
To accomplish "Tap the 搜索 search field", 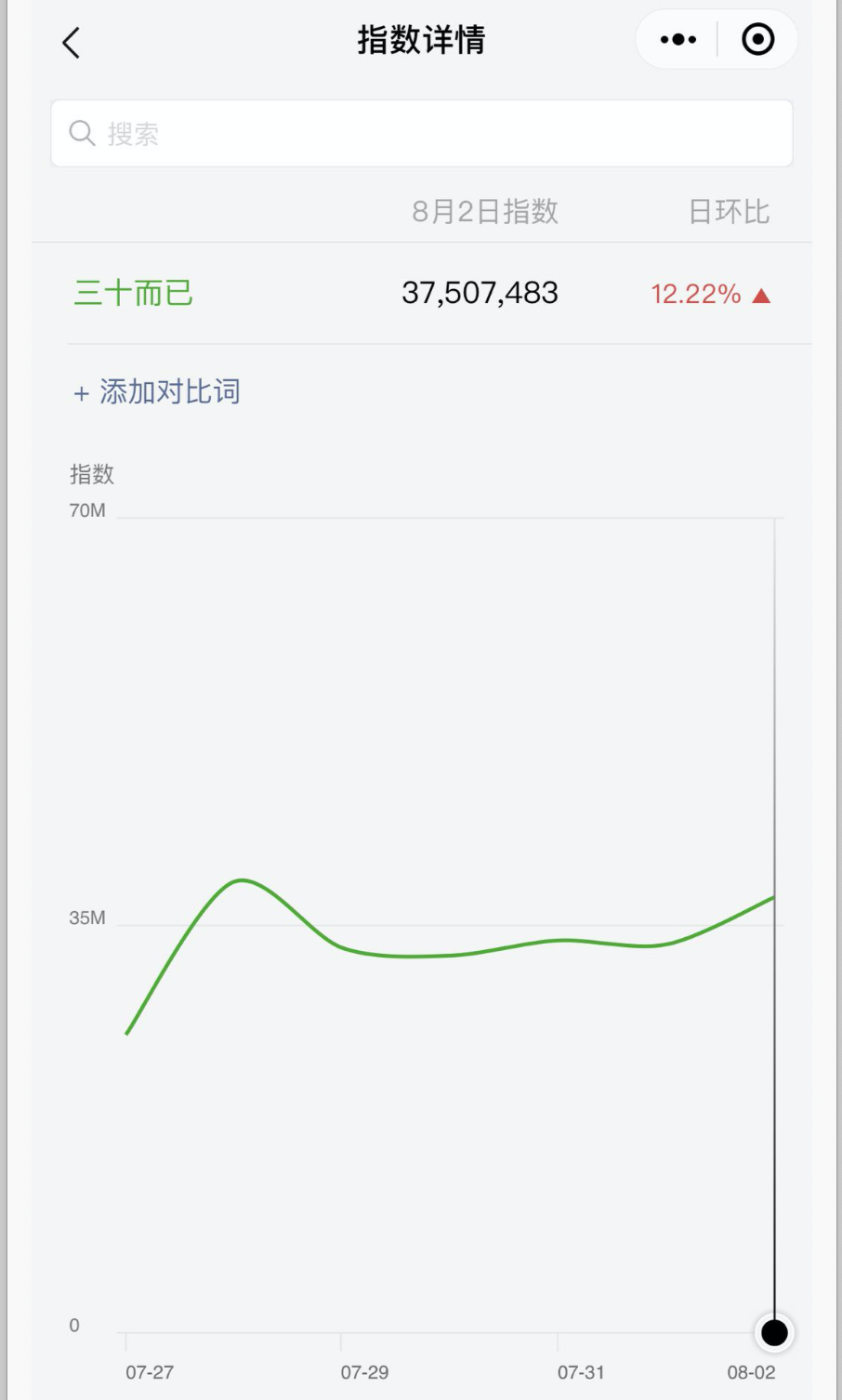I will [x=421, y=134].
